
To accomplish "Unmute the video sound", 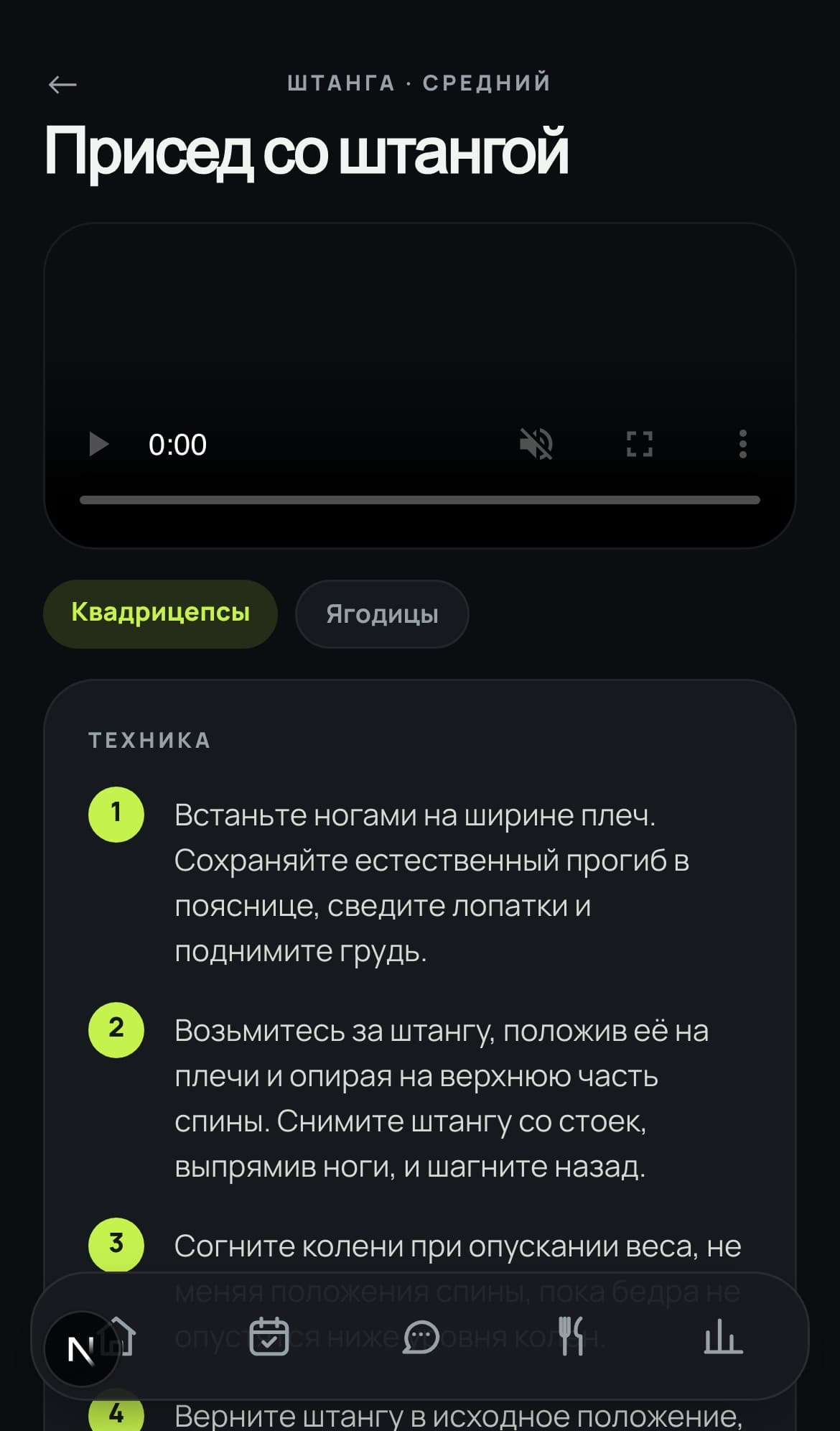I will tap(536, 444).
